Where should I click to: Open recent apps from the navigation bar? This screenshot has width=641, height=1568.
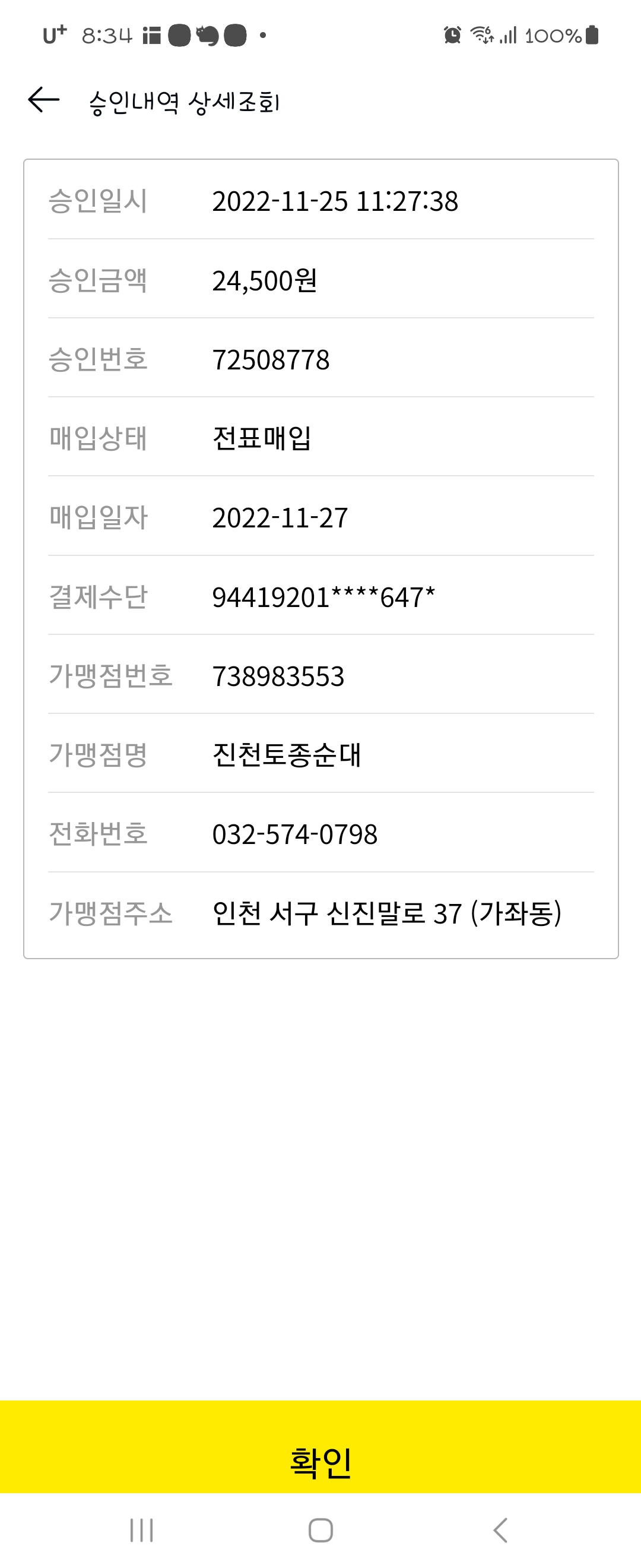[141, 1529]
